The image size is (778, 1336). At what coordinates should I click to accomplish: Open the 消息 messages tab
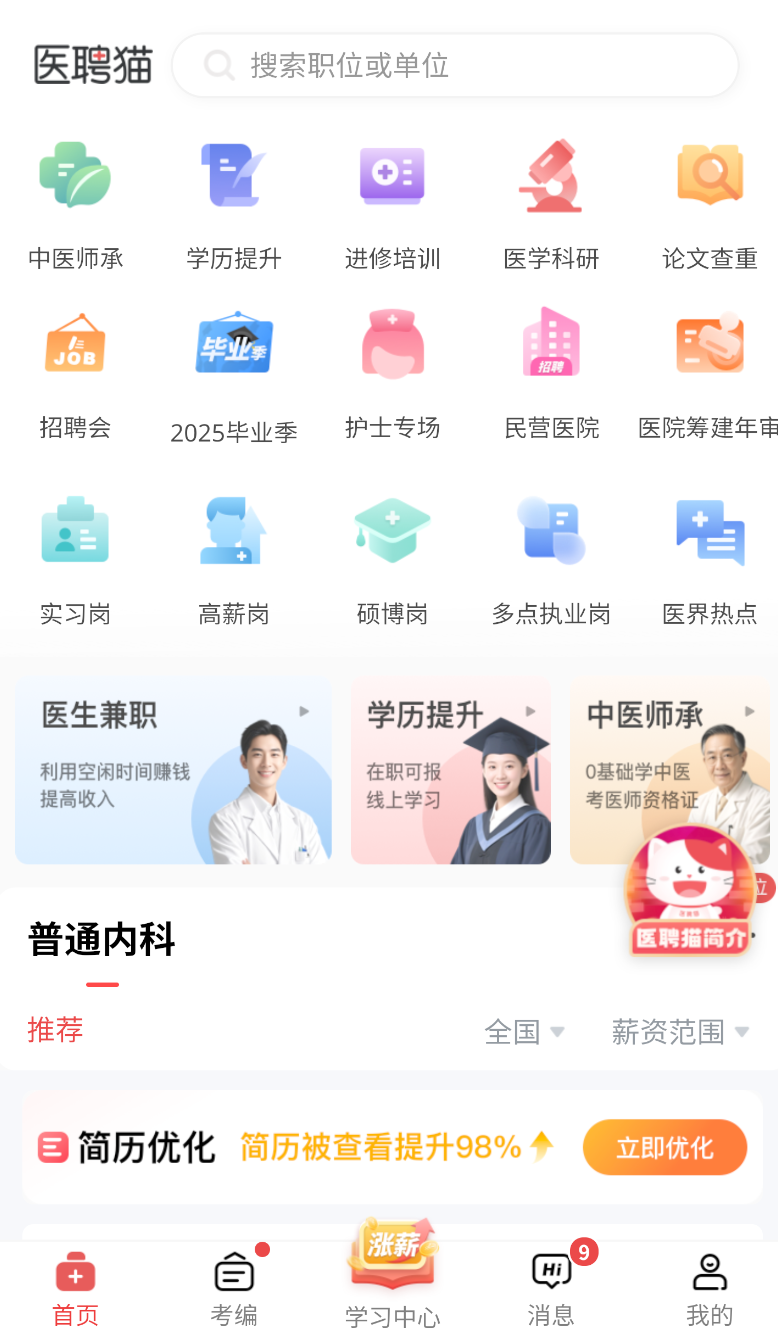(549, 1285)
